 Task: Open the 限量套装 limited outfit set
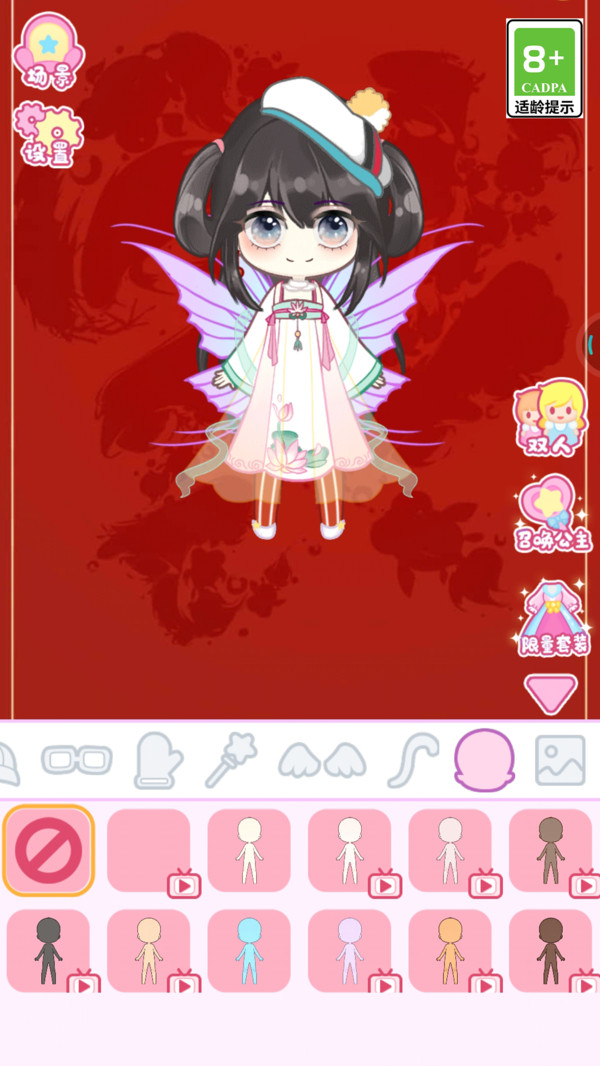pyautogui.click(x=554, y=618)
